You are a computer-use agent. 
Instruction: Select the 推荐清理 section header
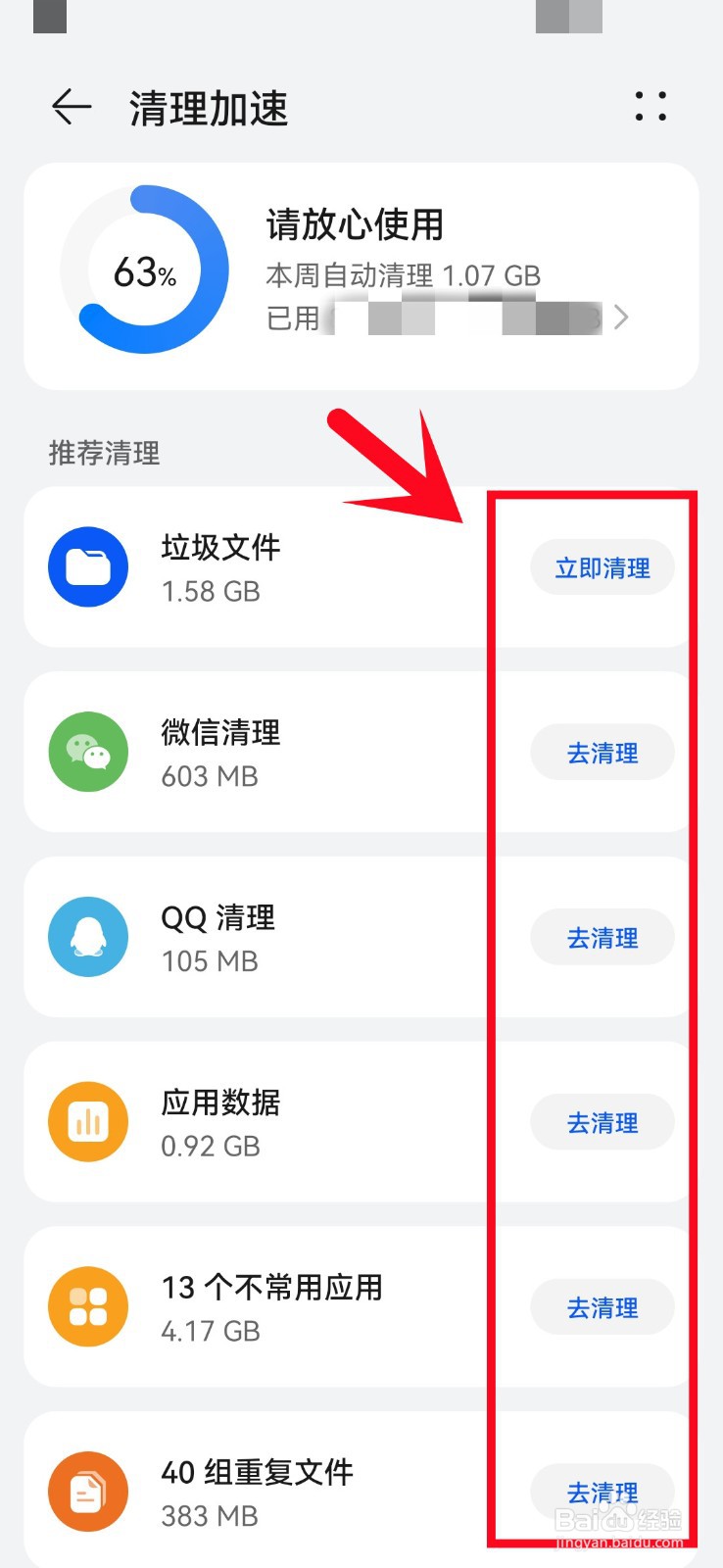tap(106, 453)
